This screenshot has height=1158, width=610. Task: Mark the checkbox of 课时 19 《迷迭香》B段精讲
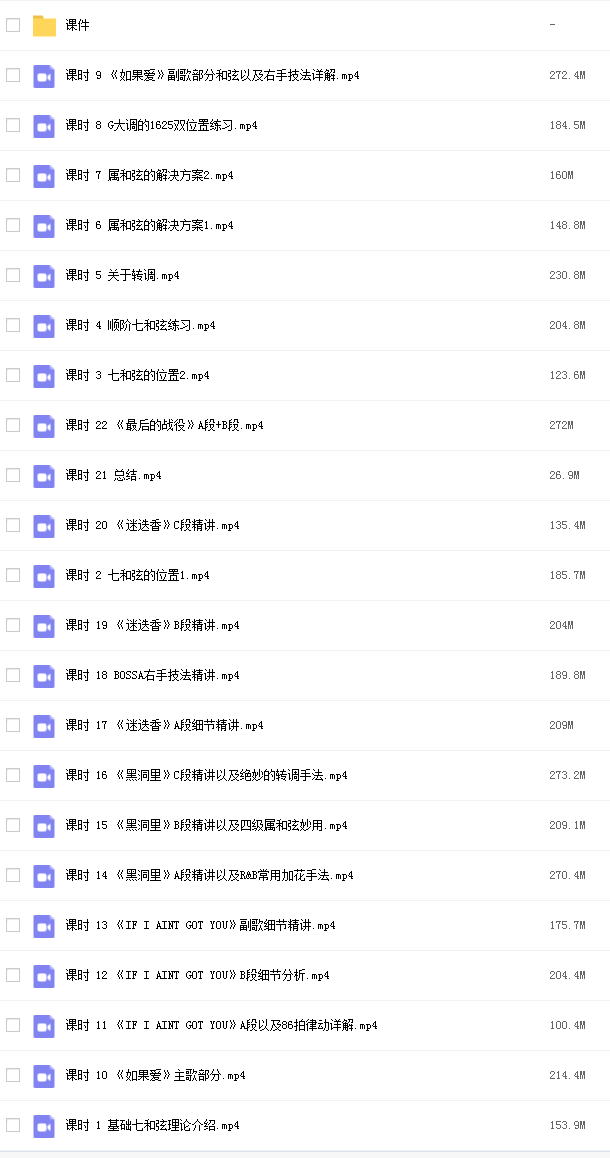[13, 625]
